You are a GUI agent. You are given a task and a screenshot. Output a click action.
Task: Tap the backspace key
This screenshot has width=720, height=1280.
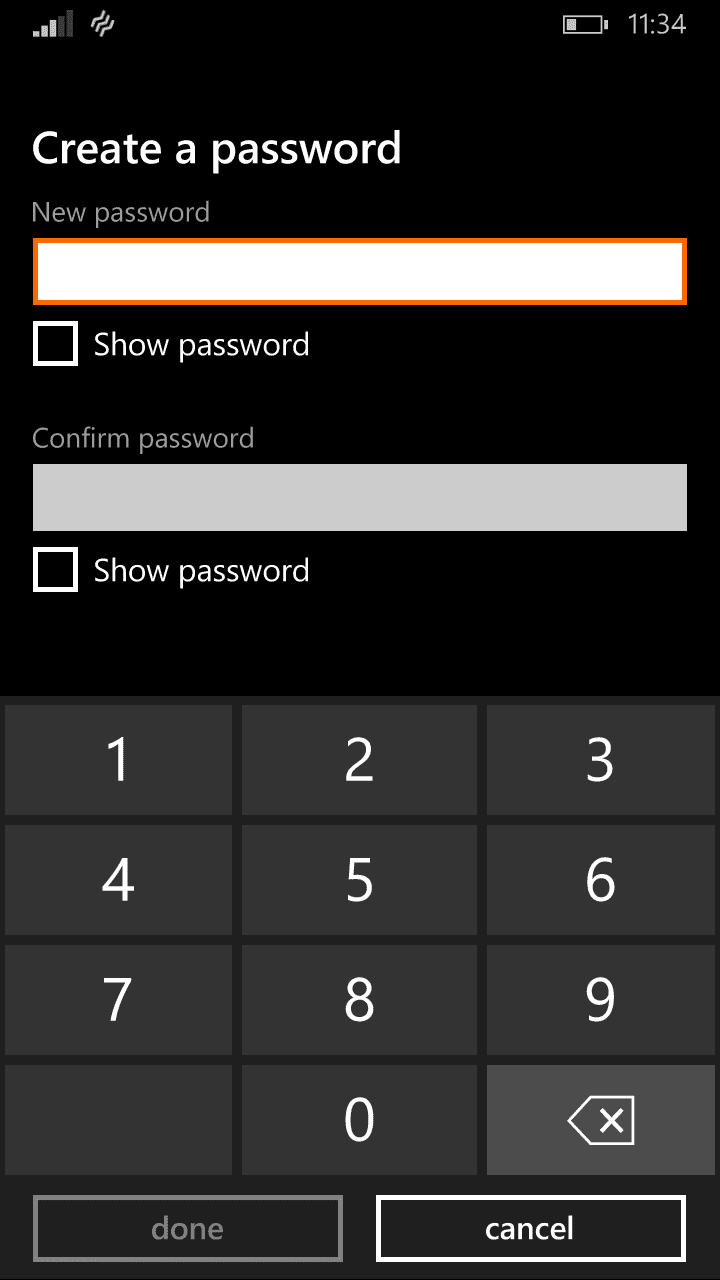point(601,1120)
